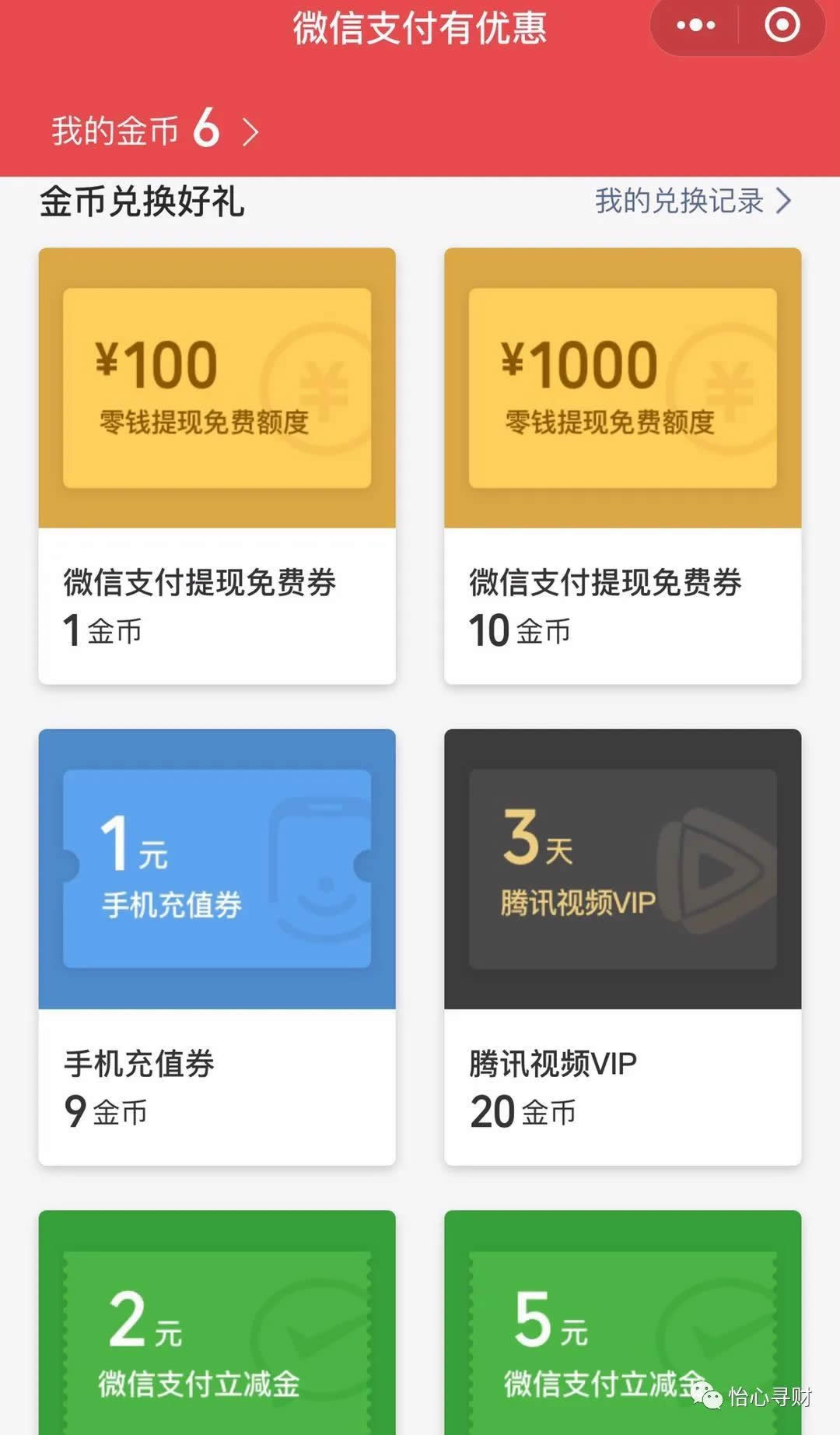
Task: Open my gold coin balance (我的金币)
Action: (154, 130)
